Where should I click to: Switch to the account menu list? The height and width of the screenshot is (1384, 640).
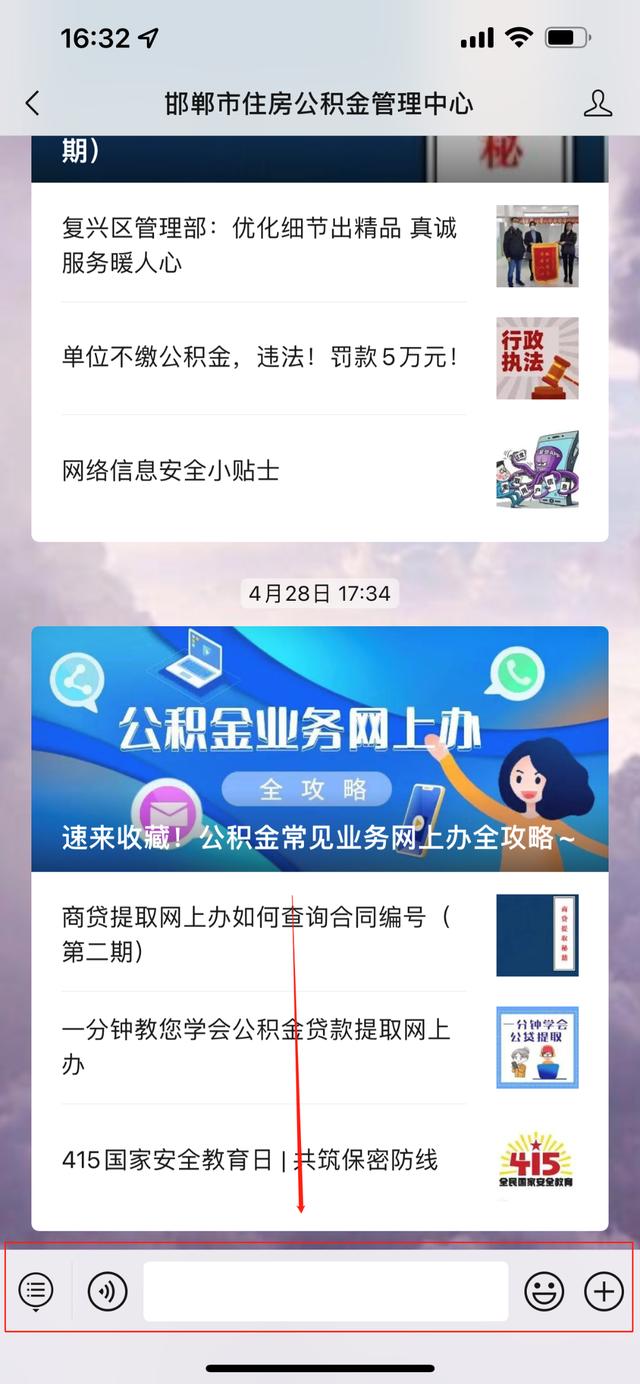(x=36, y=1292)
